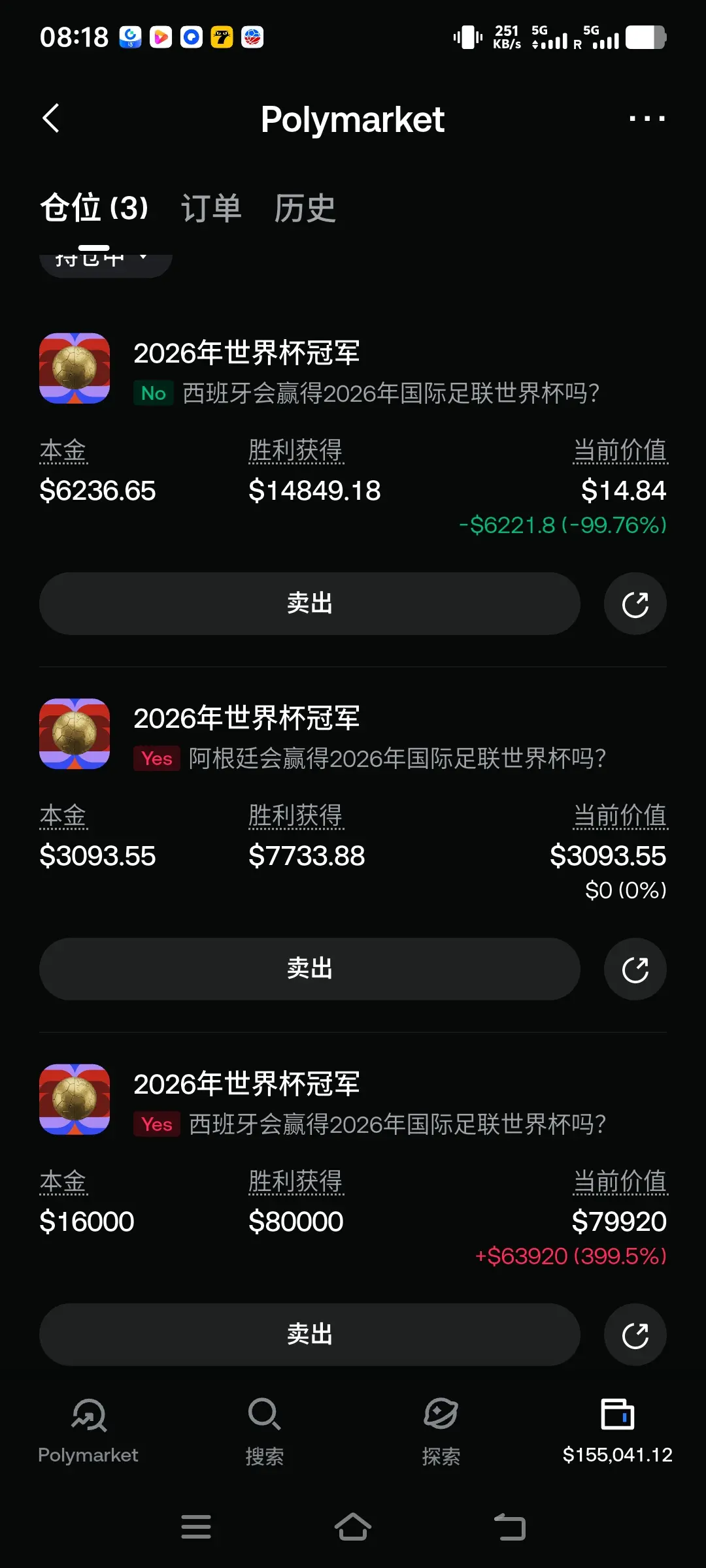Open the 阿根廷 World Cup market card
Screen dimensions: 706x1568
[x=353, y=735]
